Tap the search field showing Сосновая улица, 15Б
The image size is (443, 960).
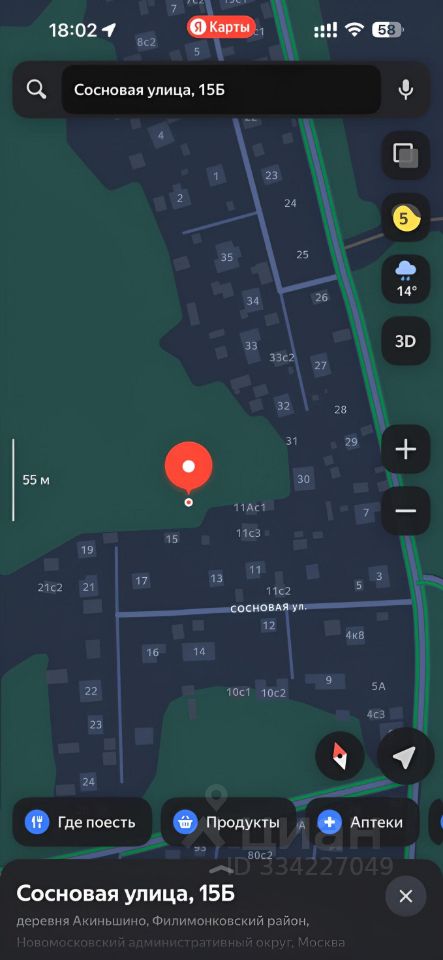(x=221, y=90)
